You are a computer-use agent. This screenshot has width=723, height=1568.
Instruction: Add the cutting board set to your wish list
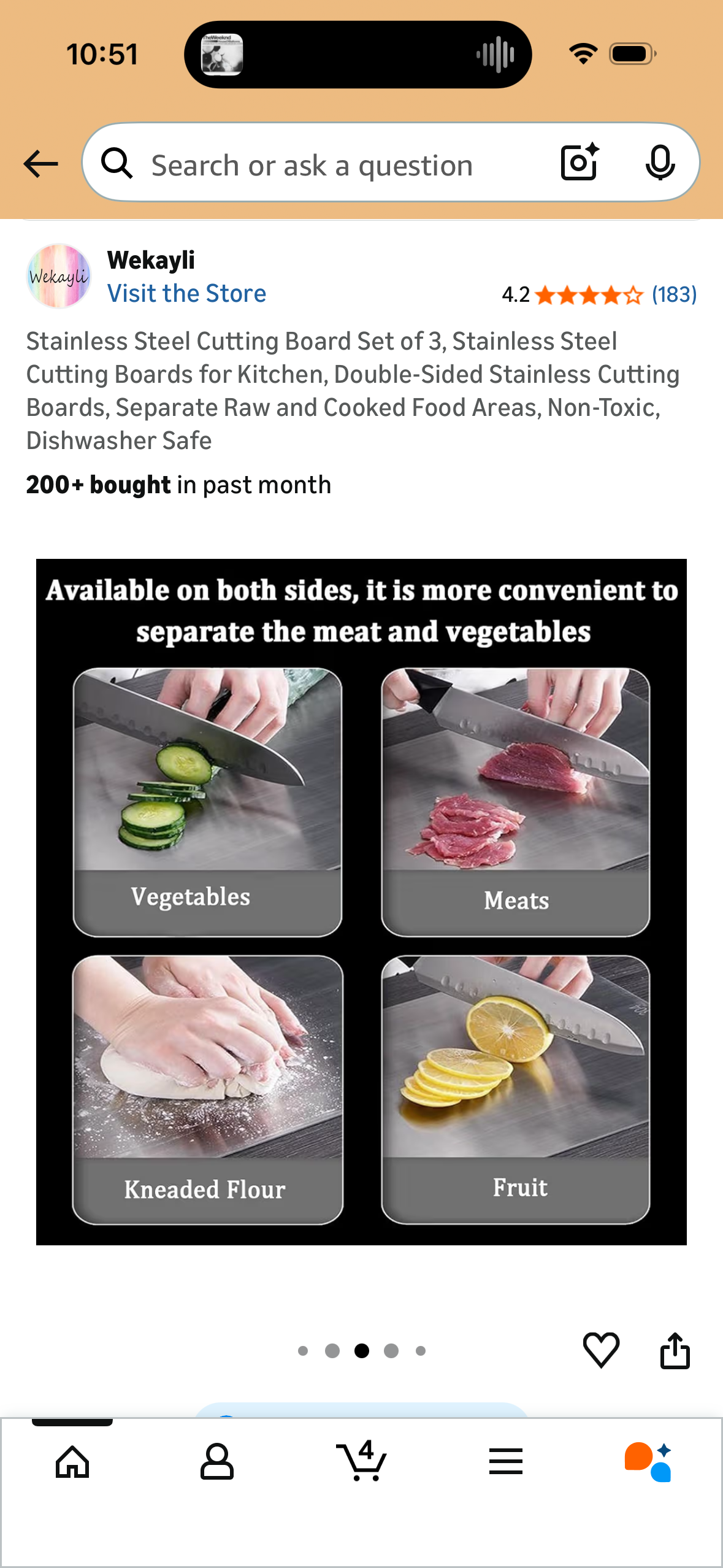pyautogui.click(x=602, y=1348)
